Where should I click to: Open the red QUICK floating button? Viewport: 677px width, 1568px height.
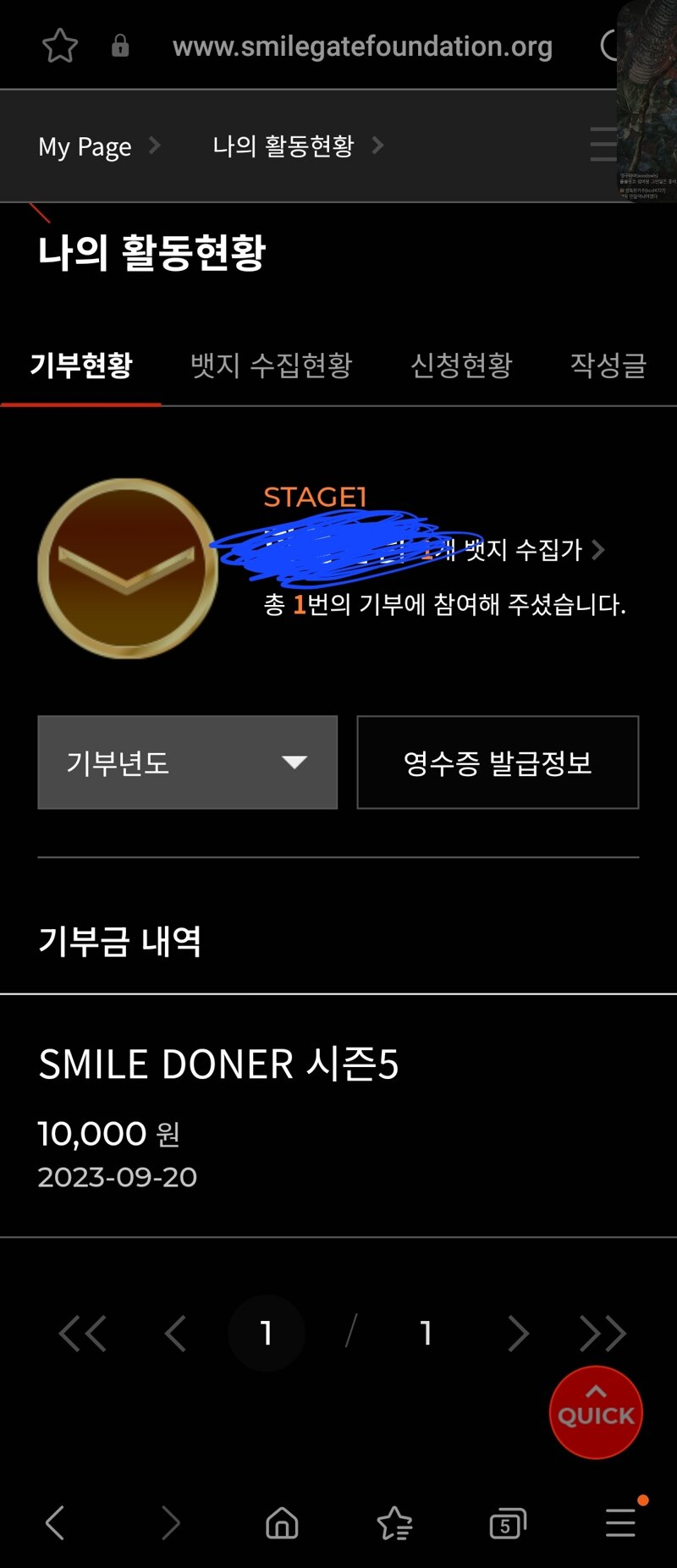point(596,1412)
